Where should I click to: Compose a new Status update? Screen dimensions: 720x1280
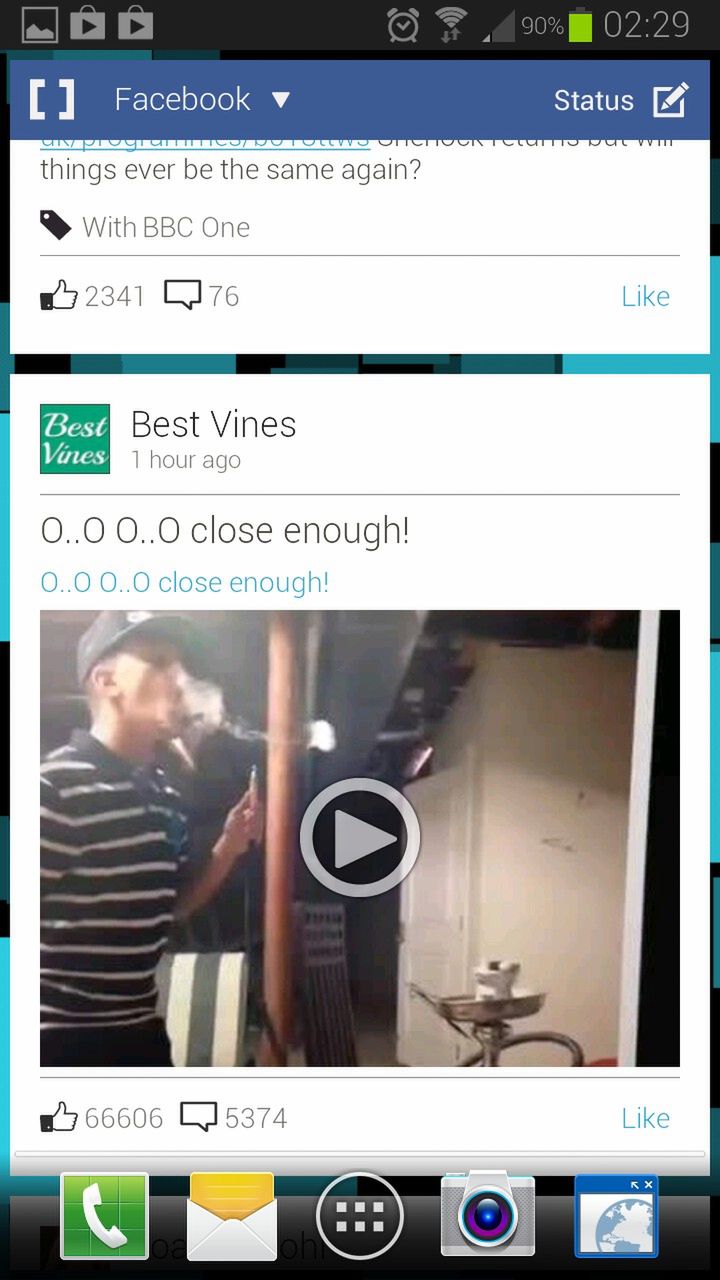[621, 100]
